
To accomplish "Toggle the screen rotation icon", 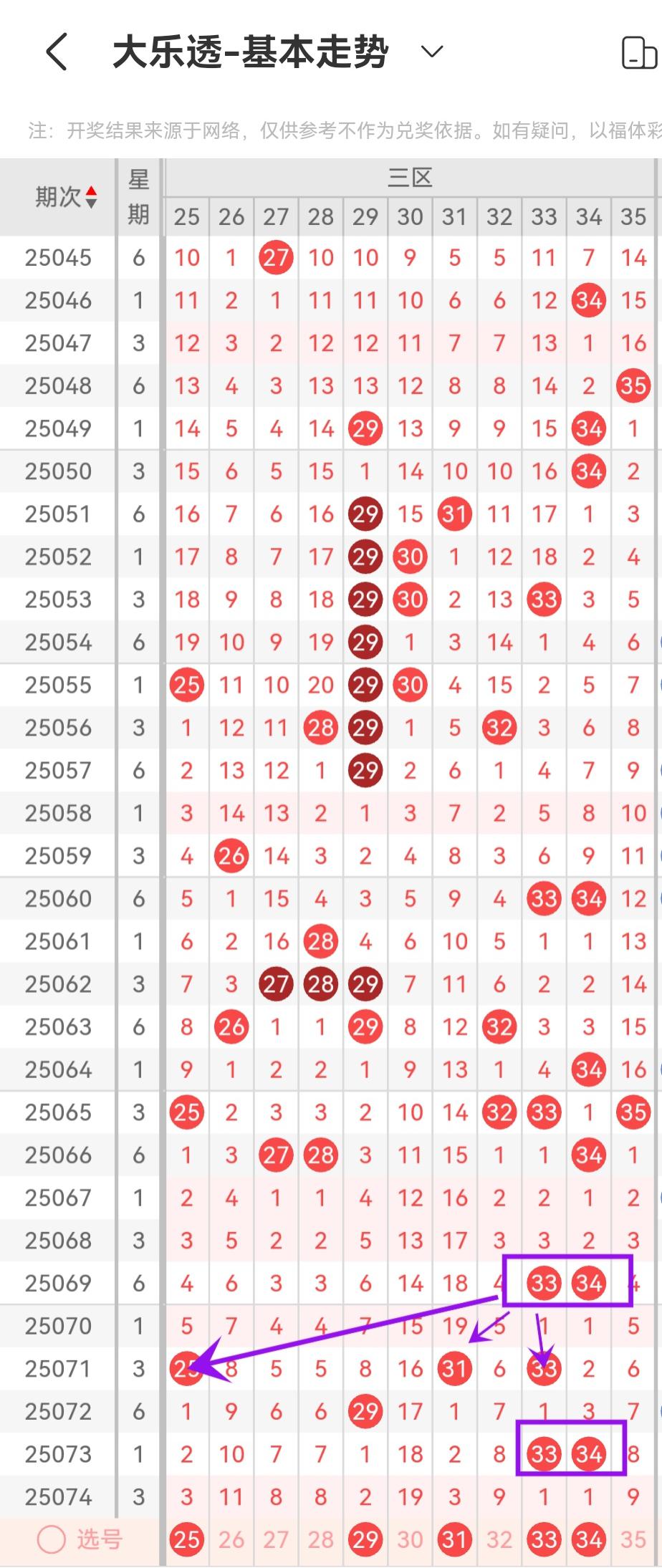I will coord(638,53).
